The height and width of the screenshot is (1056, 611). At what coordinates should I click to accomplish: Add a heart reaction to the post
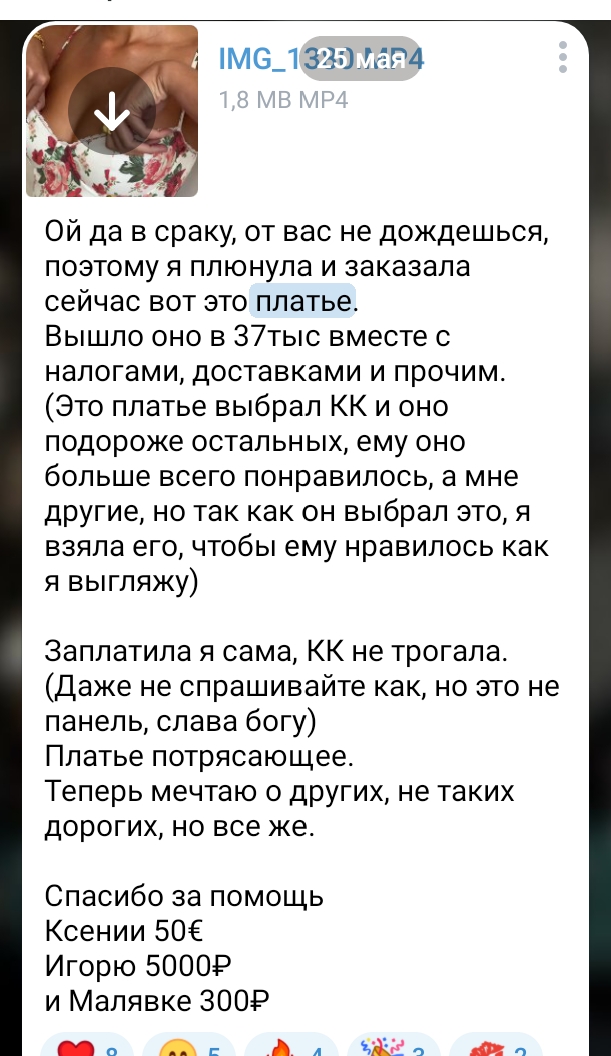pos(86,1046)
